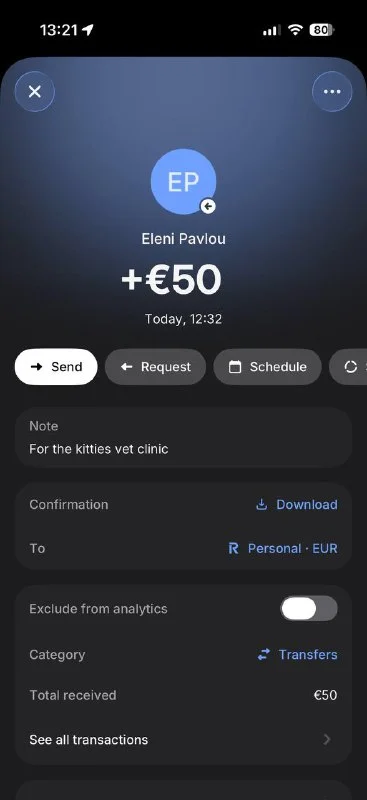Close the transaction details screen
The image size is (367, 800).
[35, 92]
